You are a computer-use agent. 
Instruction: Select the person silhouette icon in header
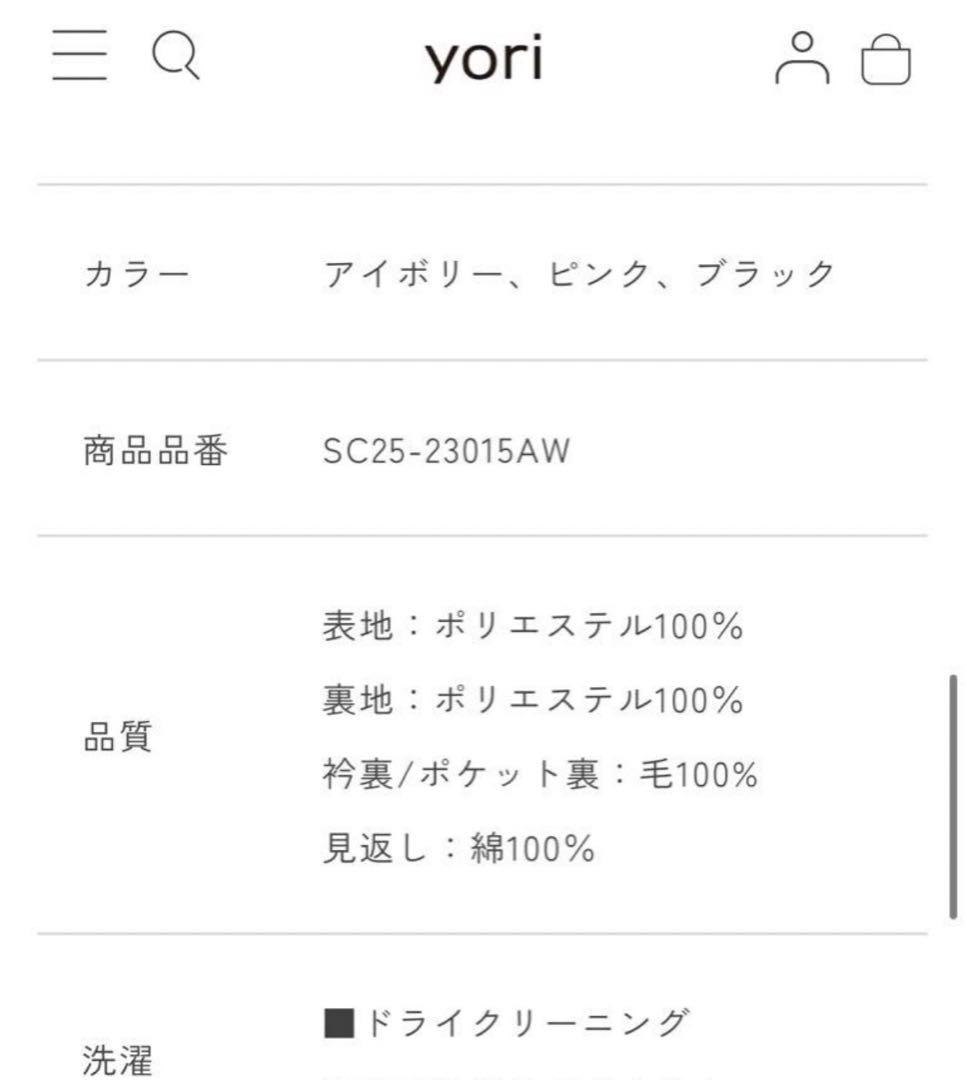803,57
